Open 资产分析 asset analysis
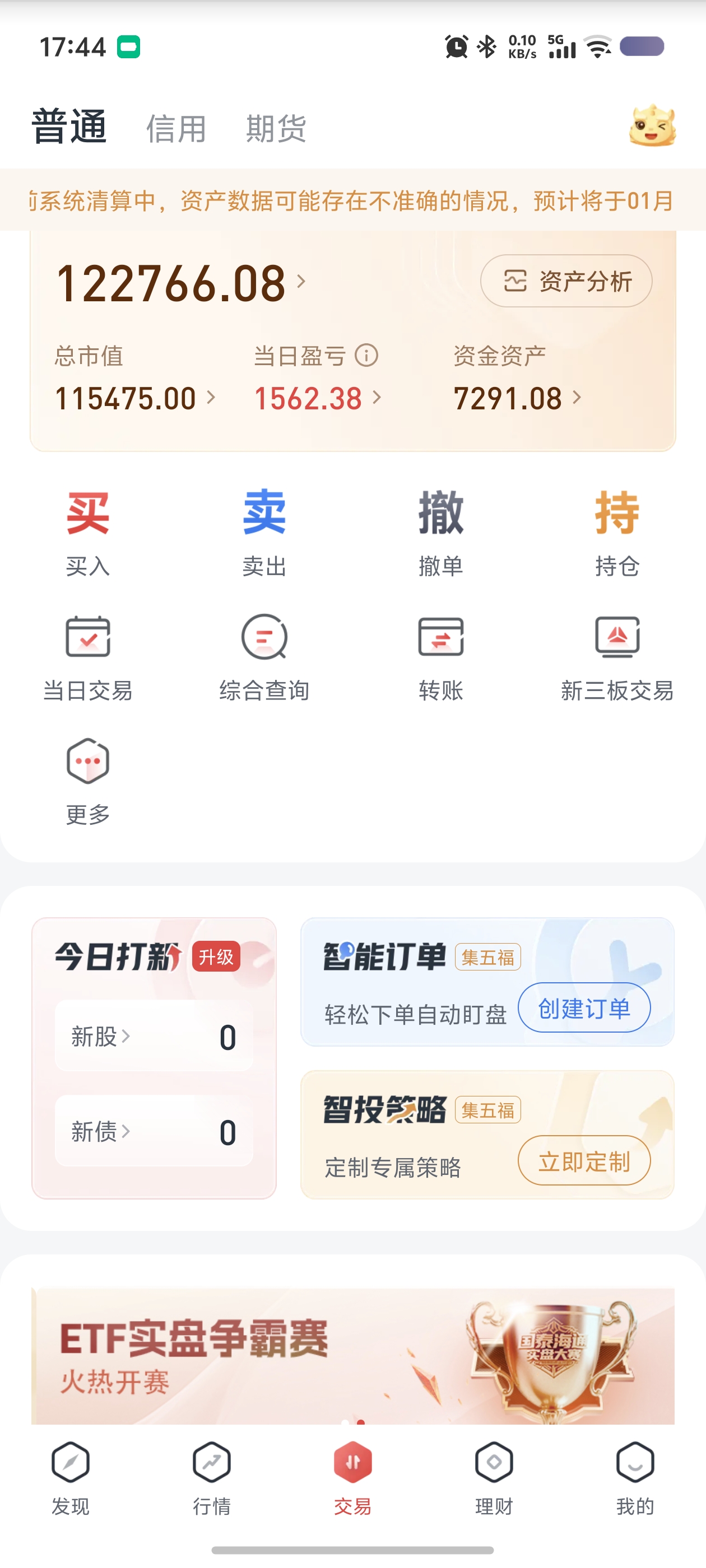706x1568 pixels. [566, 281]
